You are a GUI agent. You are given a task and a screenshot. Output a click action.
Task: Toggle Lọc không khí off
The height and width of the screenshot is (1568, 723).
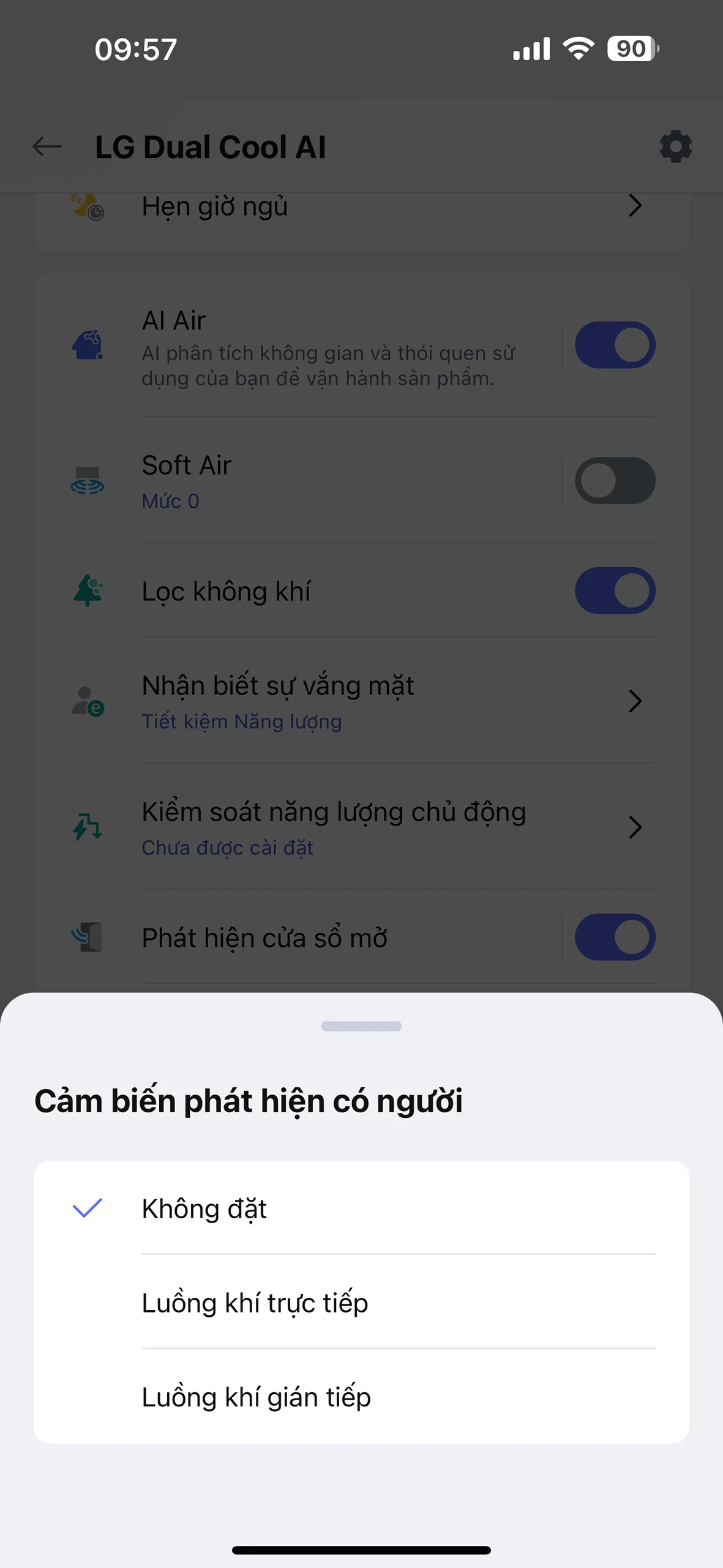(x=615, y=590)
